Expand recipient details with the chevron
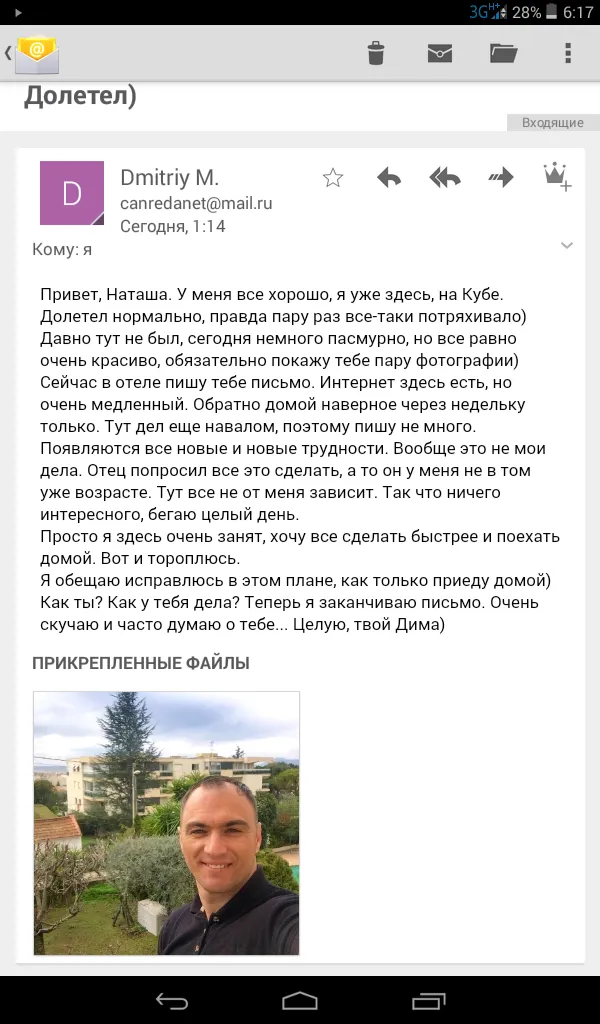 coord(567,246)
